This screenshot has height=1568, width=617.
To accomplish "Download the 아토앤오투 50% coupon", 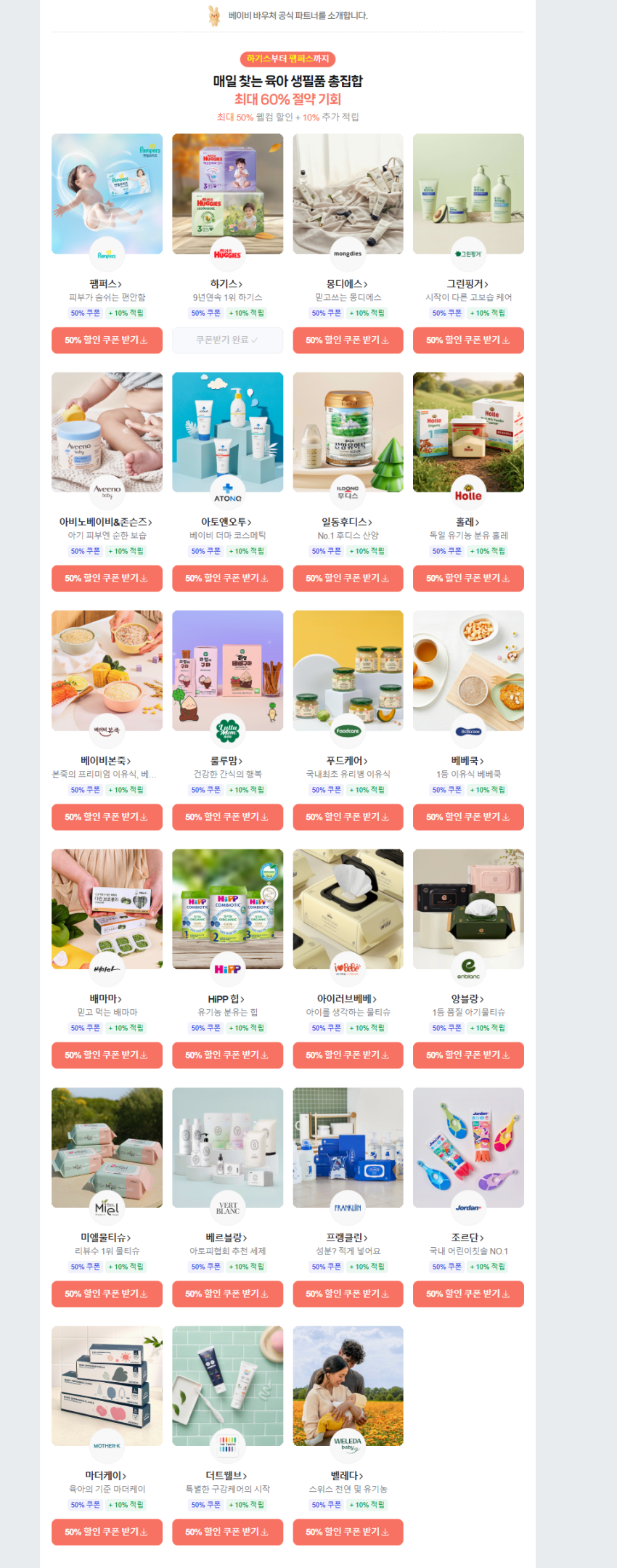I will pos(227,579).
